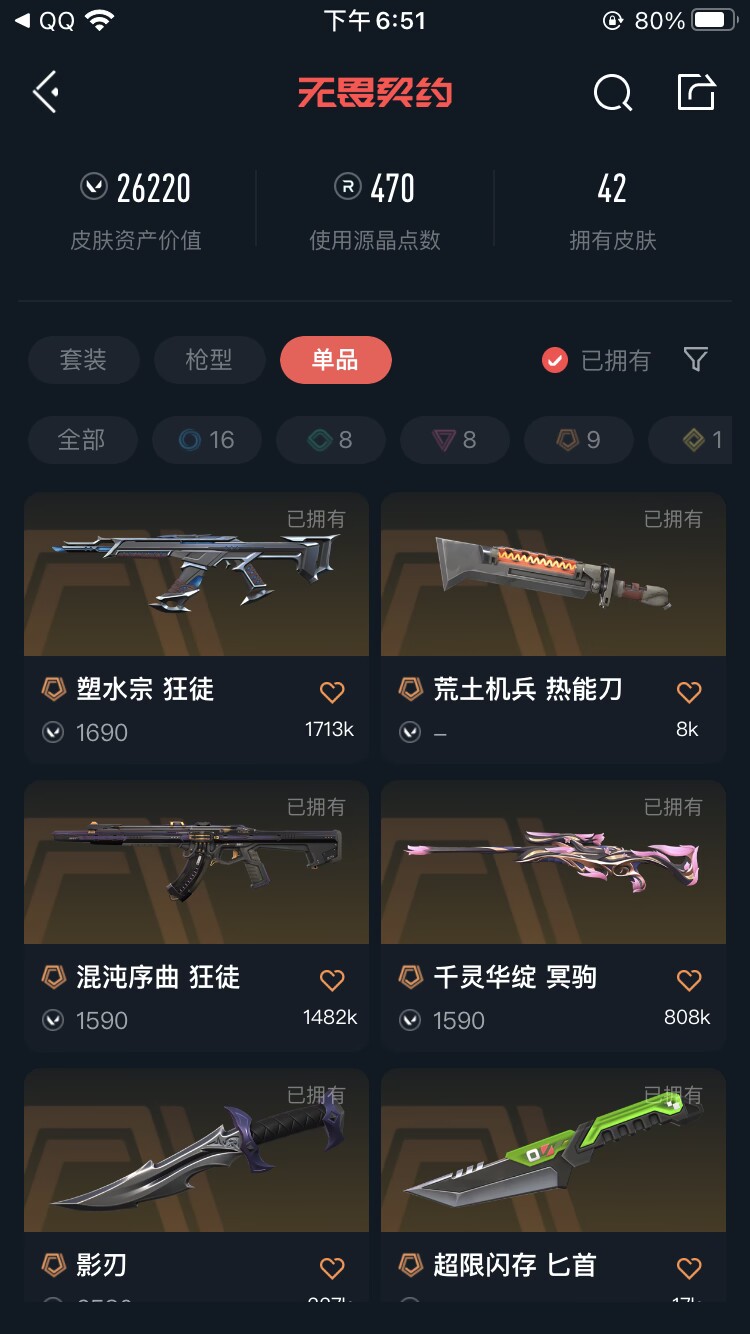Like the 千灵华绽 冥驹 skin
Image resolution: width=750 pixels, height=1334 pixels.
tap(689, 979)
